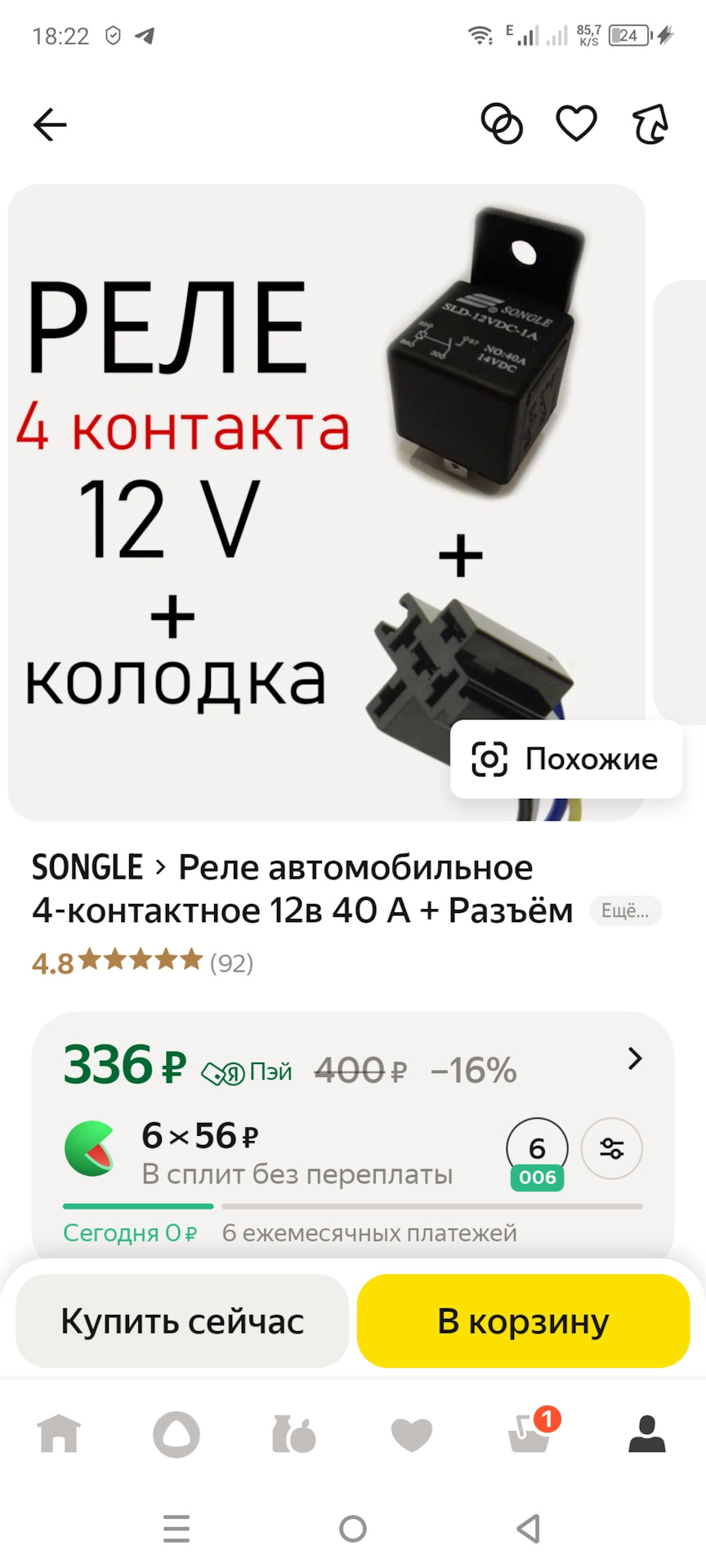Add the product to favorites with the heart

[576, 124]
